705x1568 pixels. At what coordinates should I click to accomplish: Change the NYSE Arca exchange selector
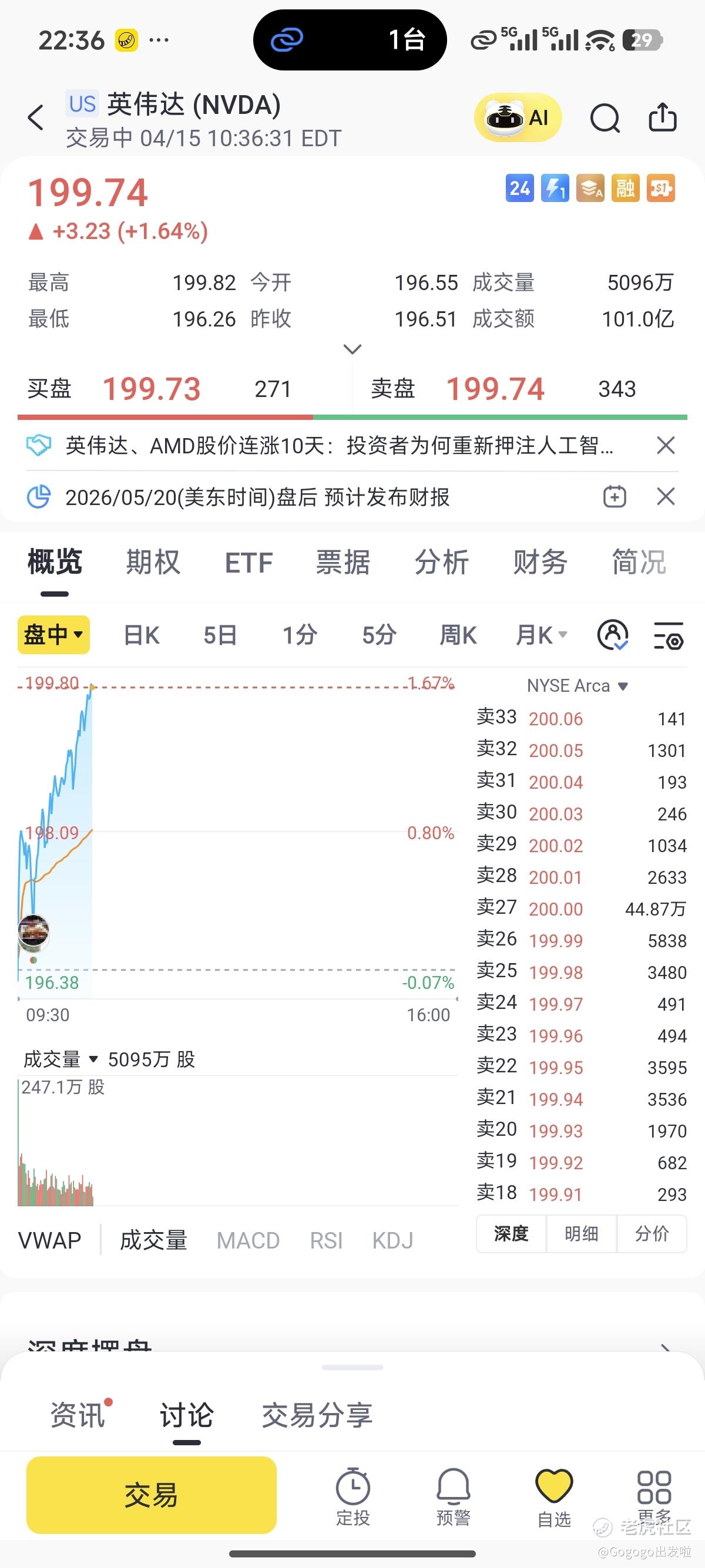click(576, 686)
